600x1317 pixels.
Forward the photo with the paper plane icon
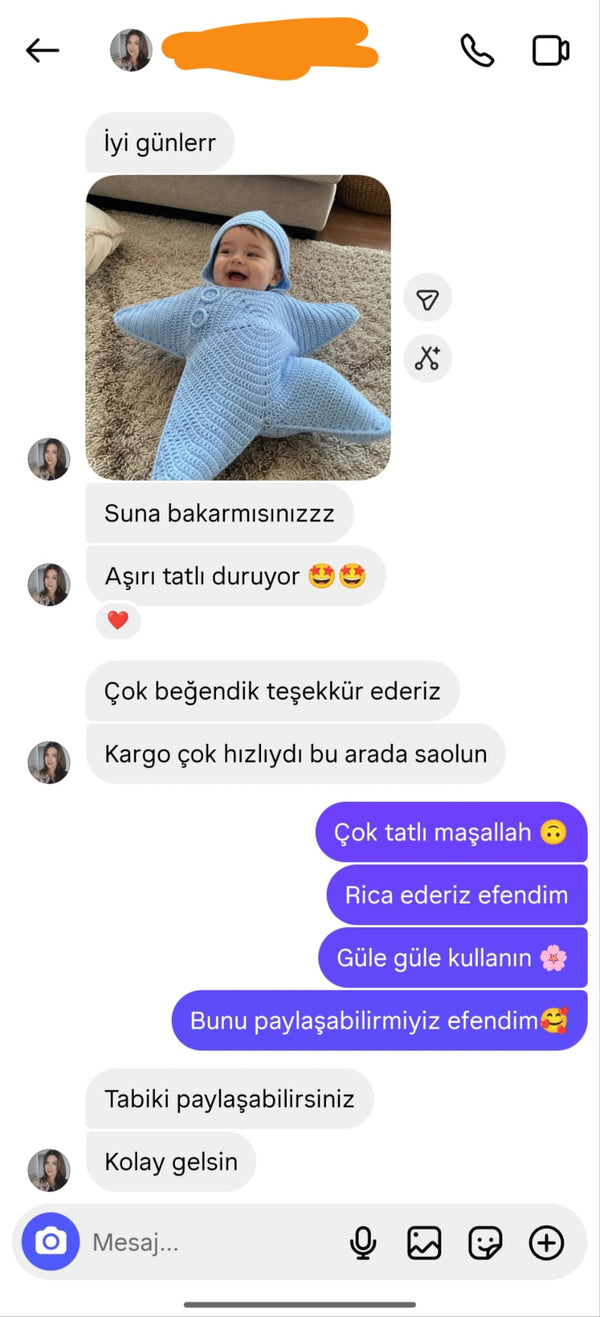click(428, 298)
